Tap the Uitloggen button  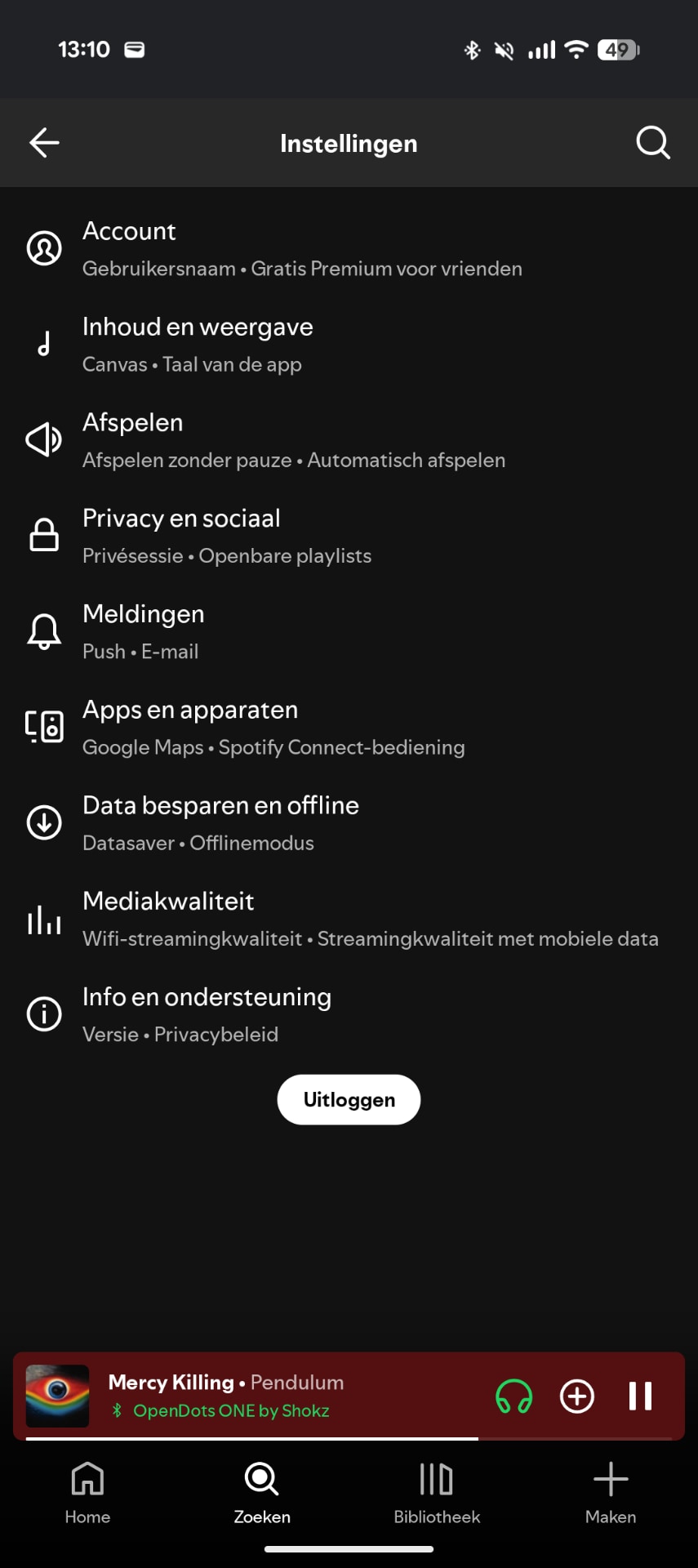point(349,1099)
